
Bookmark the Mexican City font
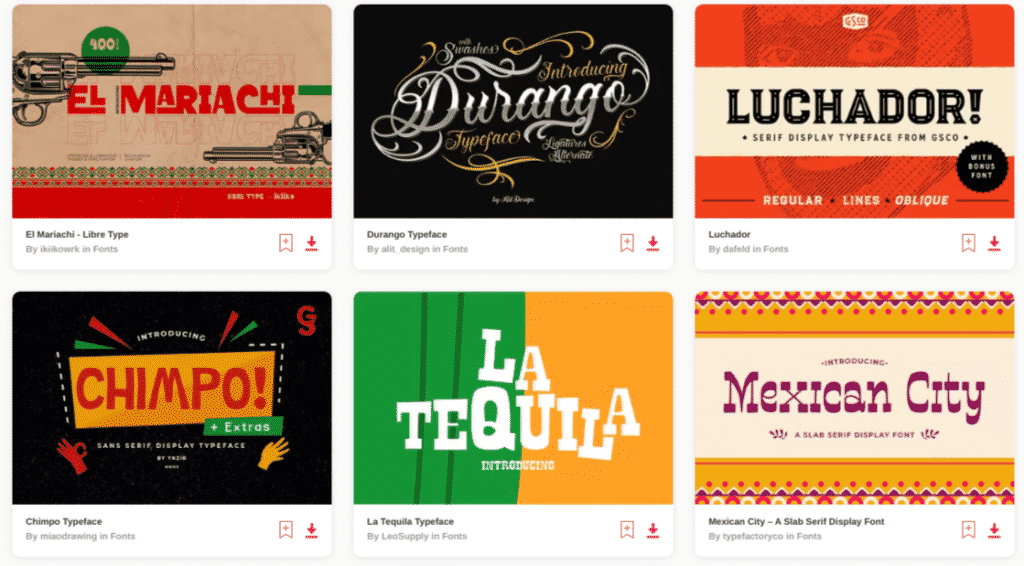pos(968,529)
